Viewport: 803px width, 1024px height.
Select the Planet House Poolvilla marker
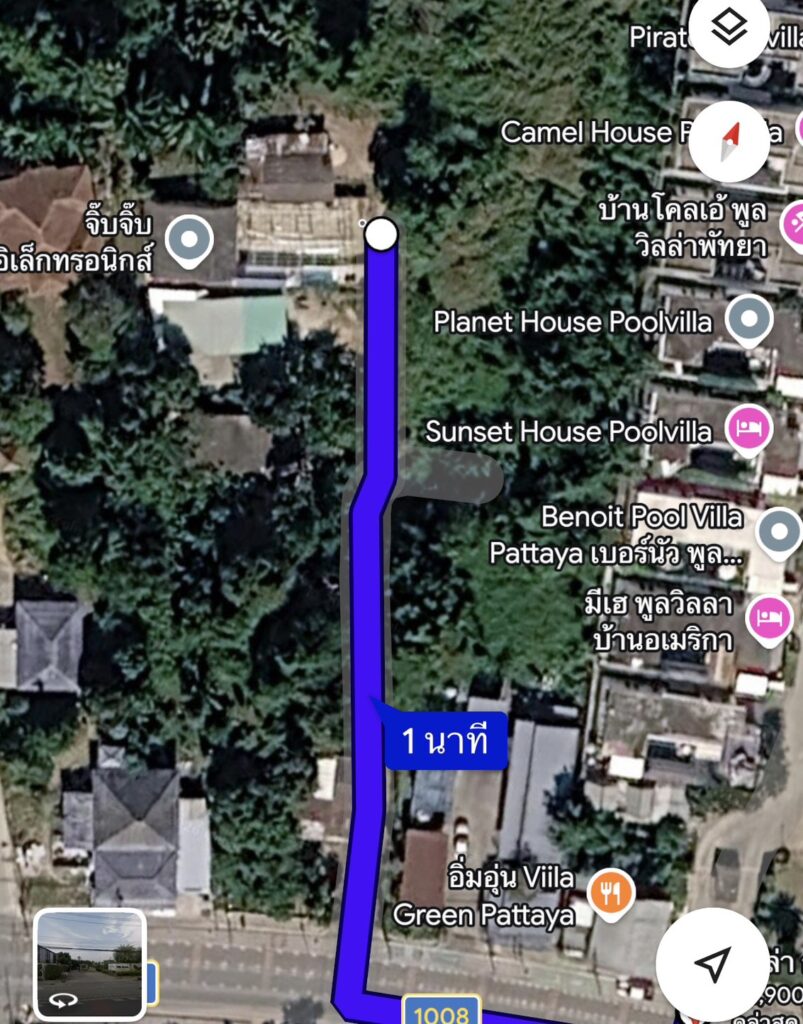[747, 322]
